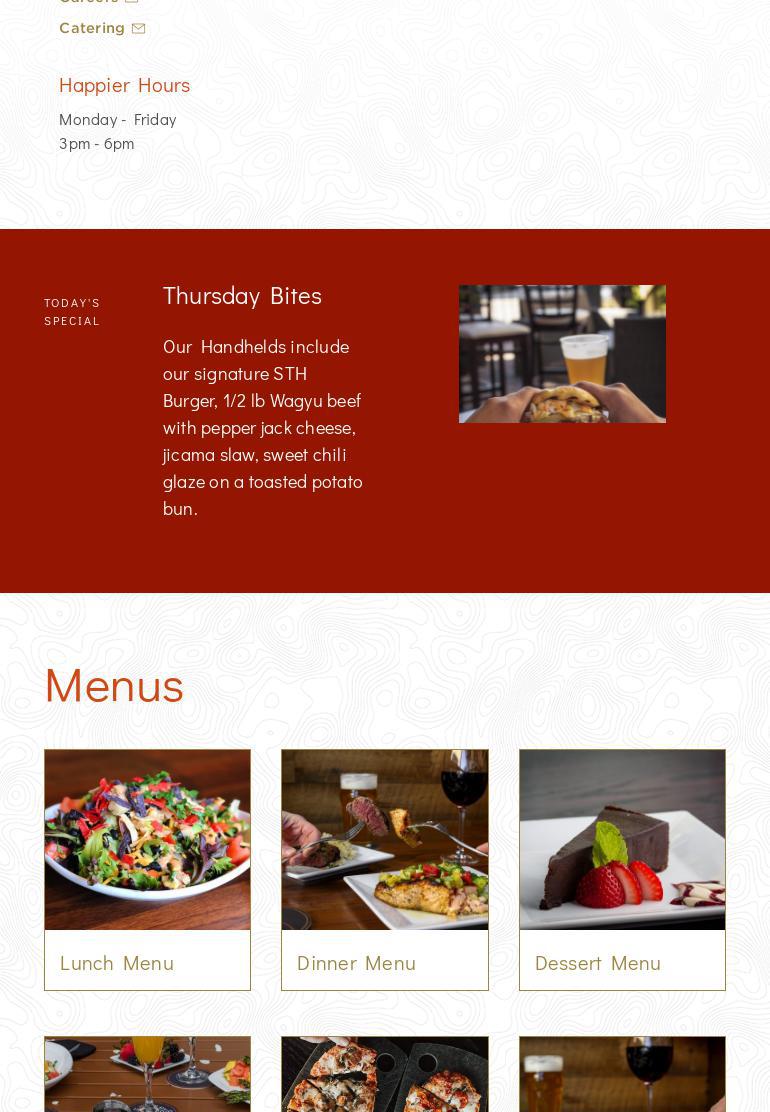
Task: Open the Dinner Menu card
Action: click(384, 869)
